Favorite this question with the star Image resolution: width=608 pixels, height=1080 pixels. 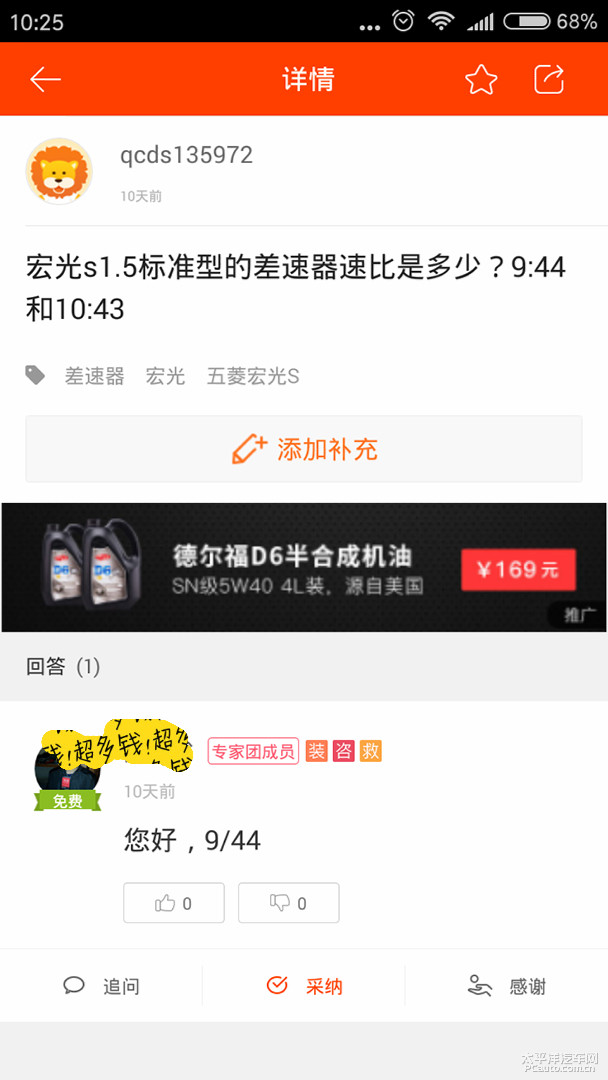(x=481, y=80)
